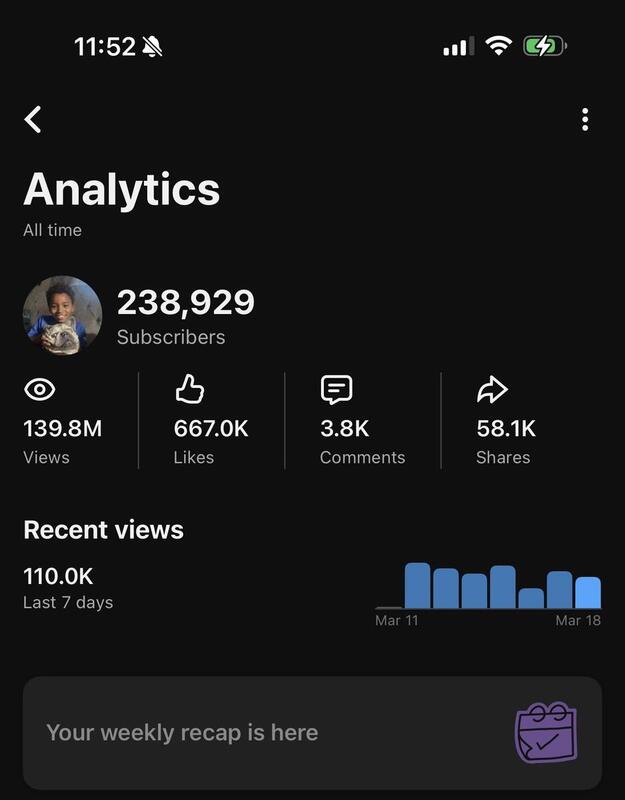Open the weekly recap card
The width and height of the screenshot is (625, 800).
(312, 733)
